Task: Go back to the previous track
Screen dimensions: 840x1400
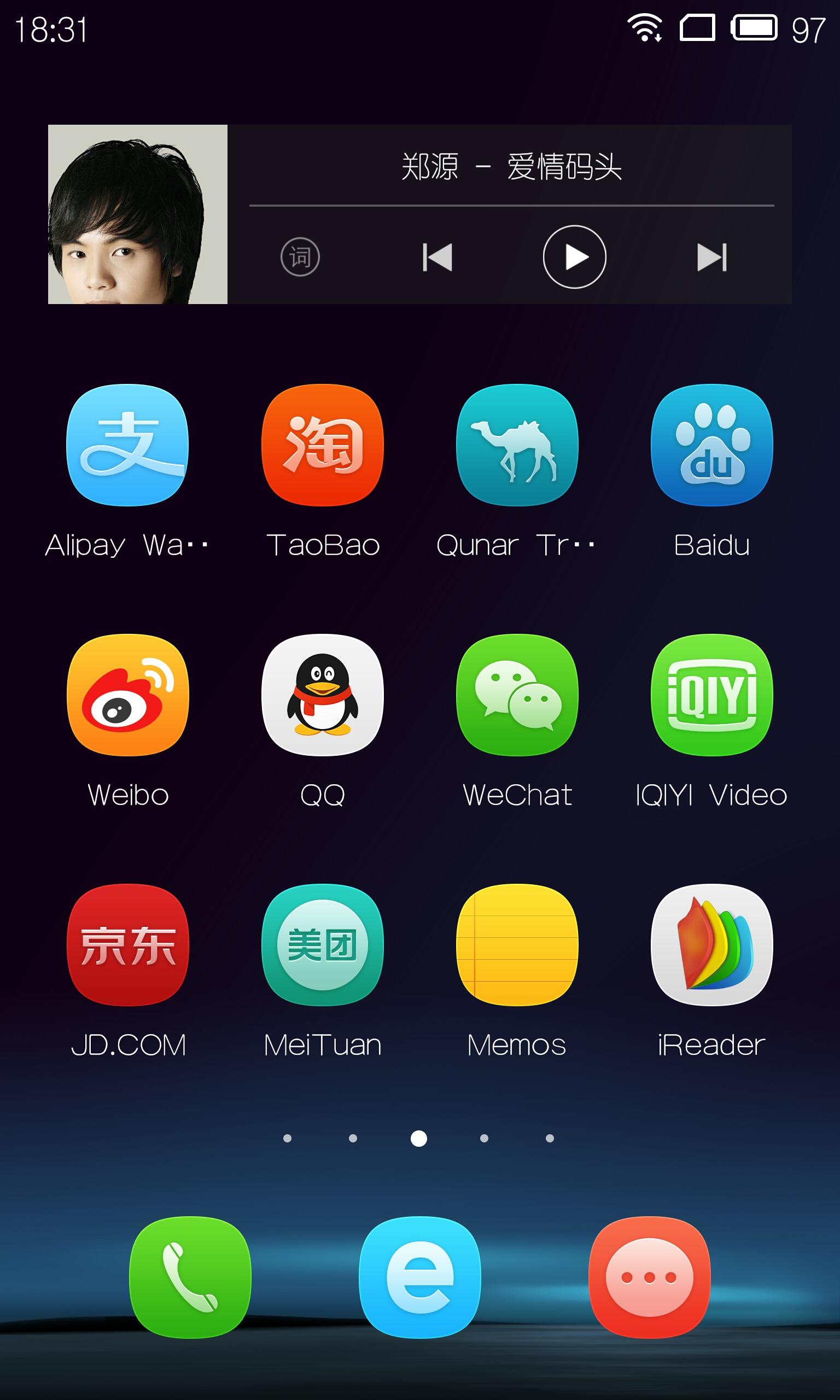Action: tap(437, 258)
